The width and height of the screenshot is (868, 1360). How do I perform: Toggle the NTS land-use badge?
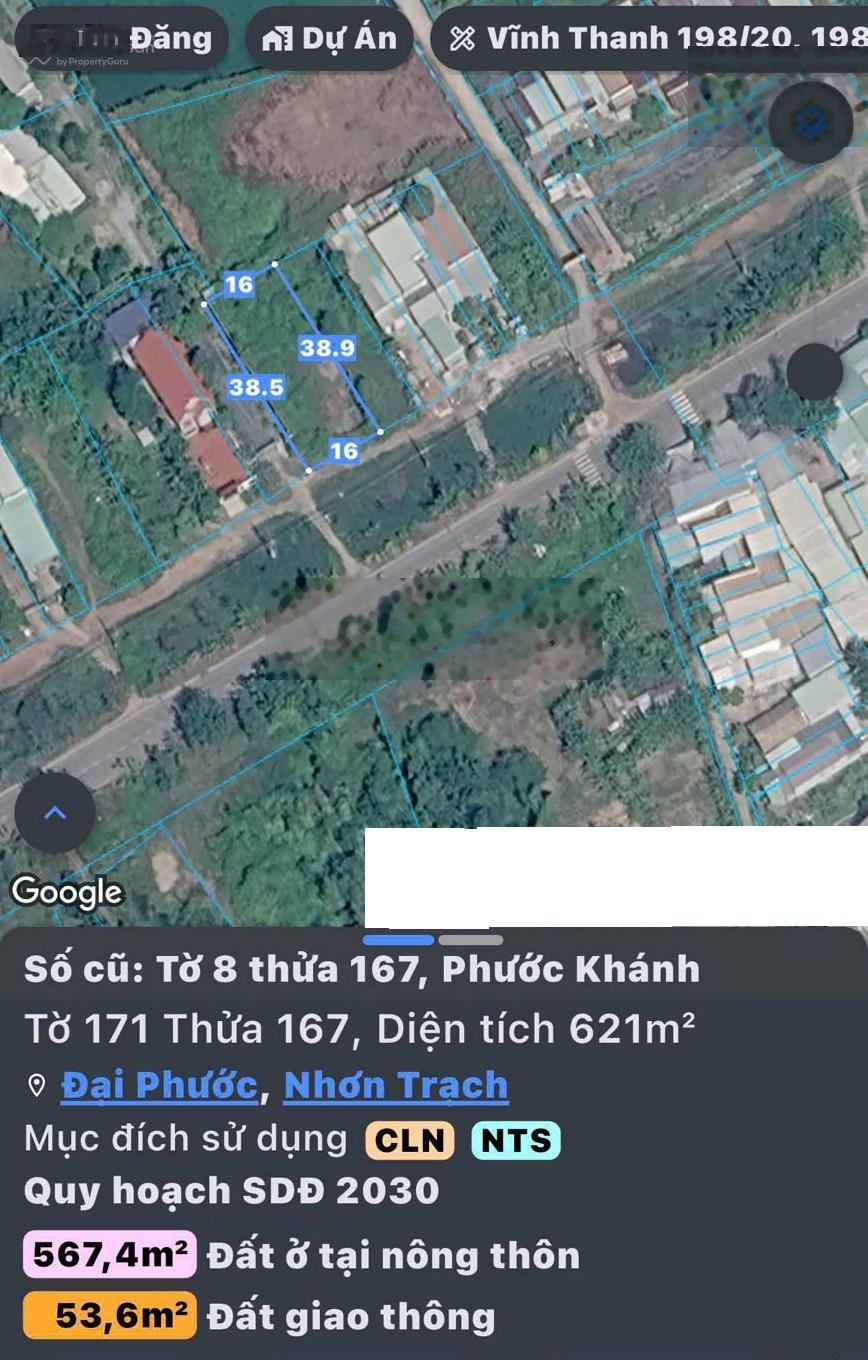tap(515, 1138)
